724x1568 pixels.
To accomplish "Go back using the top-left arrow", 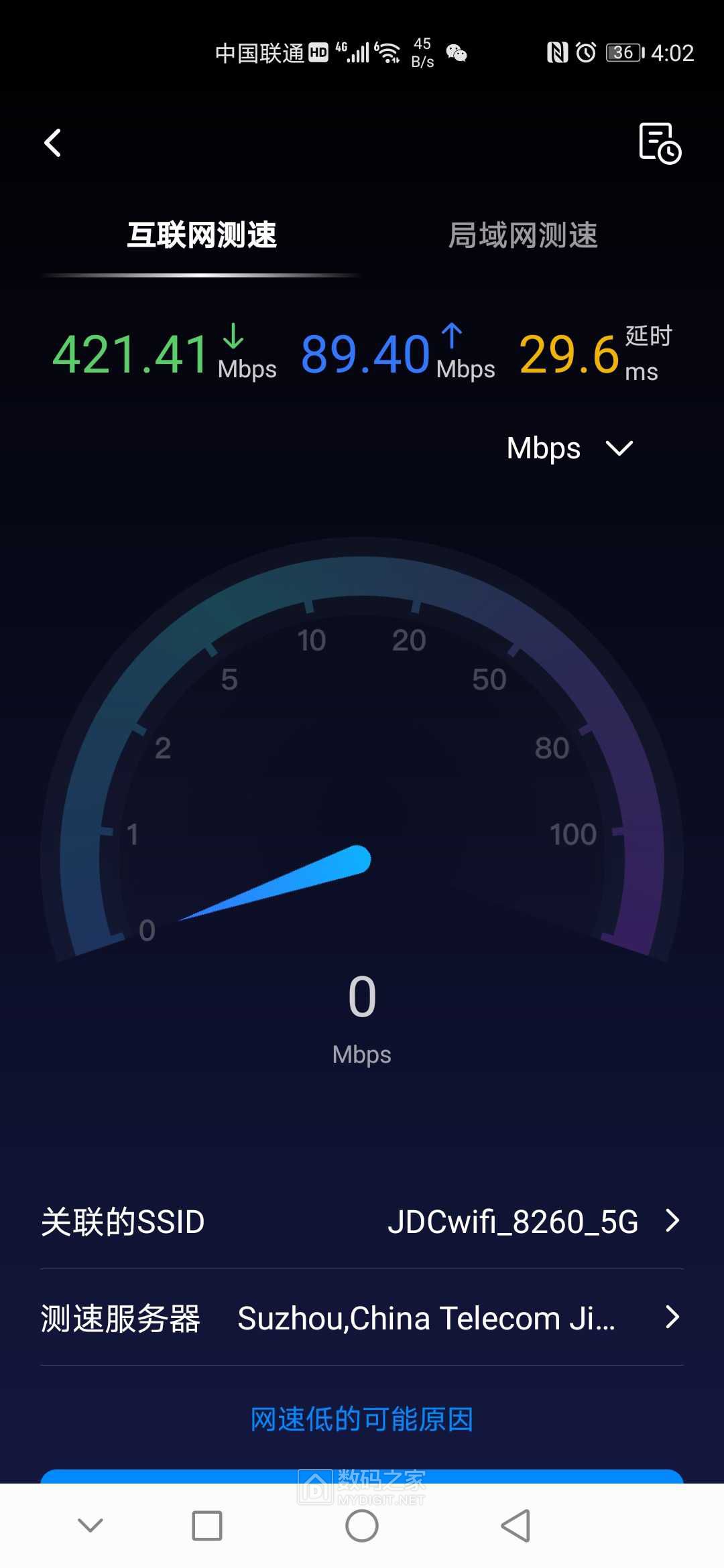I will [52, 143].
